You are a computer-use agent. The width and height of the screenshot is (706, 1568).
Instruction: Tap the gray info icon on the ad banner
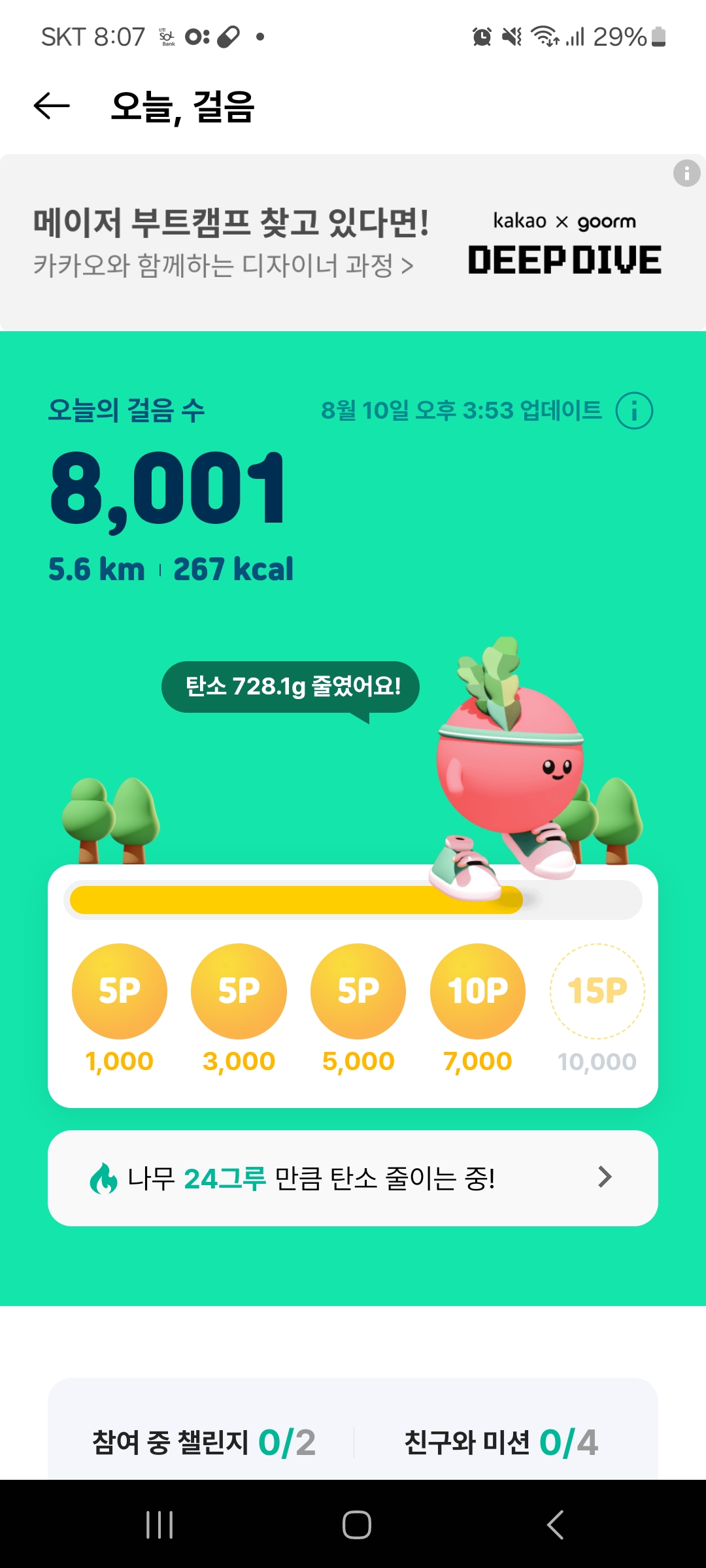pyautogui.click(x=686, y=173)
